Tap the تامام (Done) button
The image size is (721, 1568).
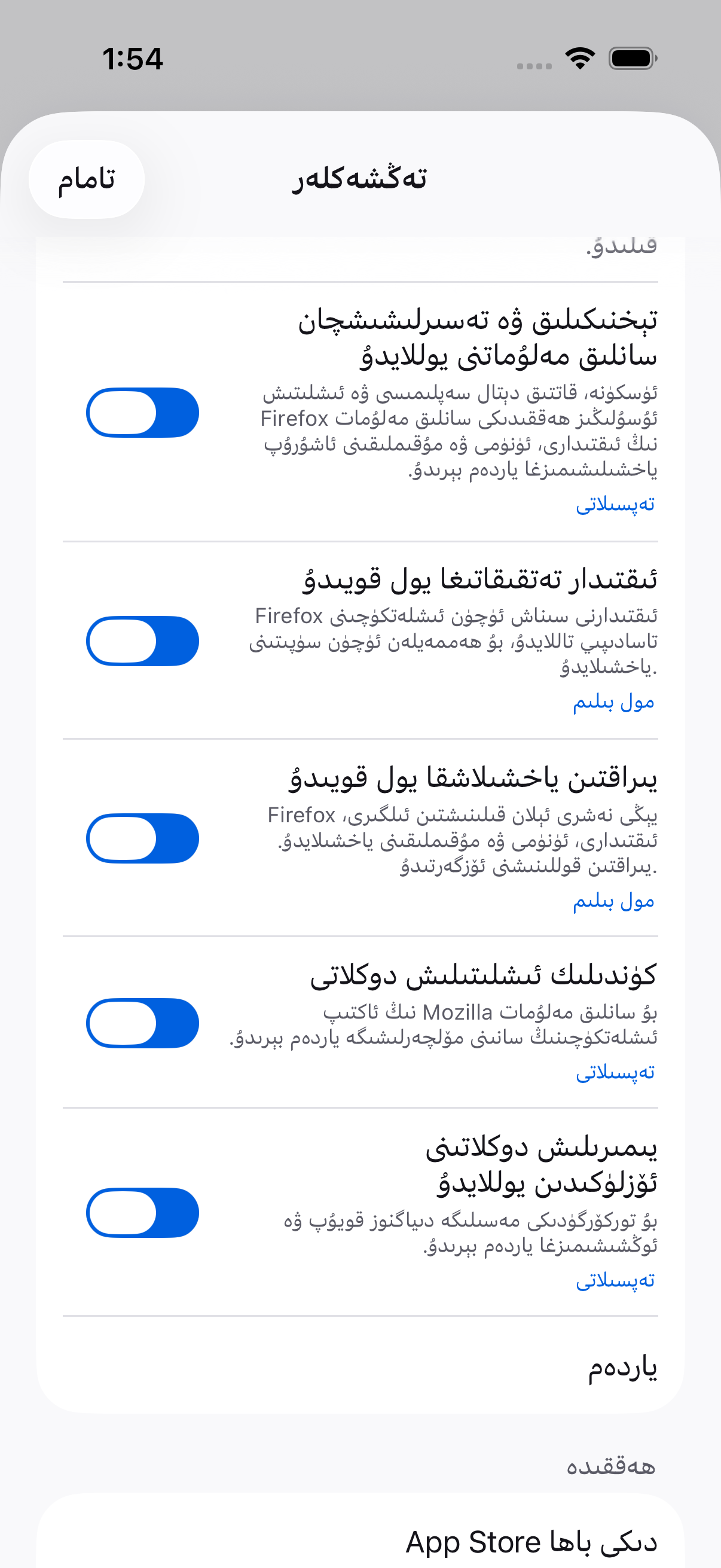tap(87, 179)
